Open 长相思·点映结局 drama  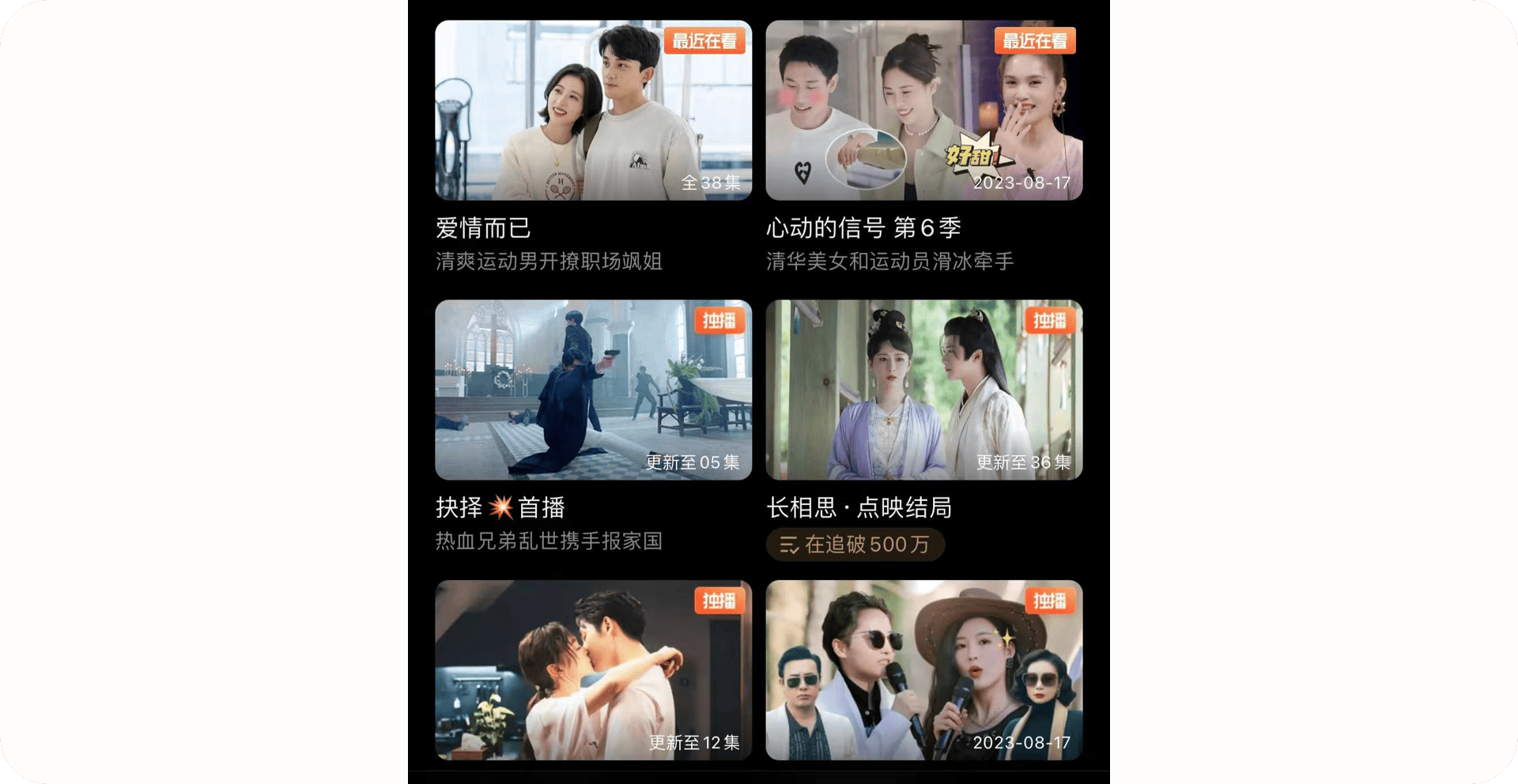click(923, 390)
